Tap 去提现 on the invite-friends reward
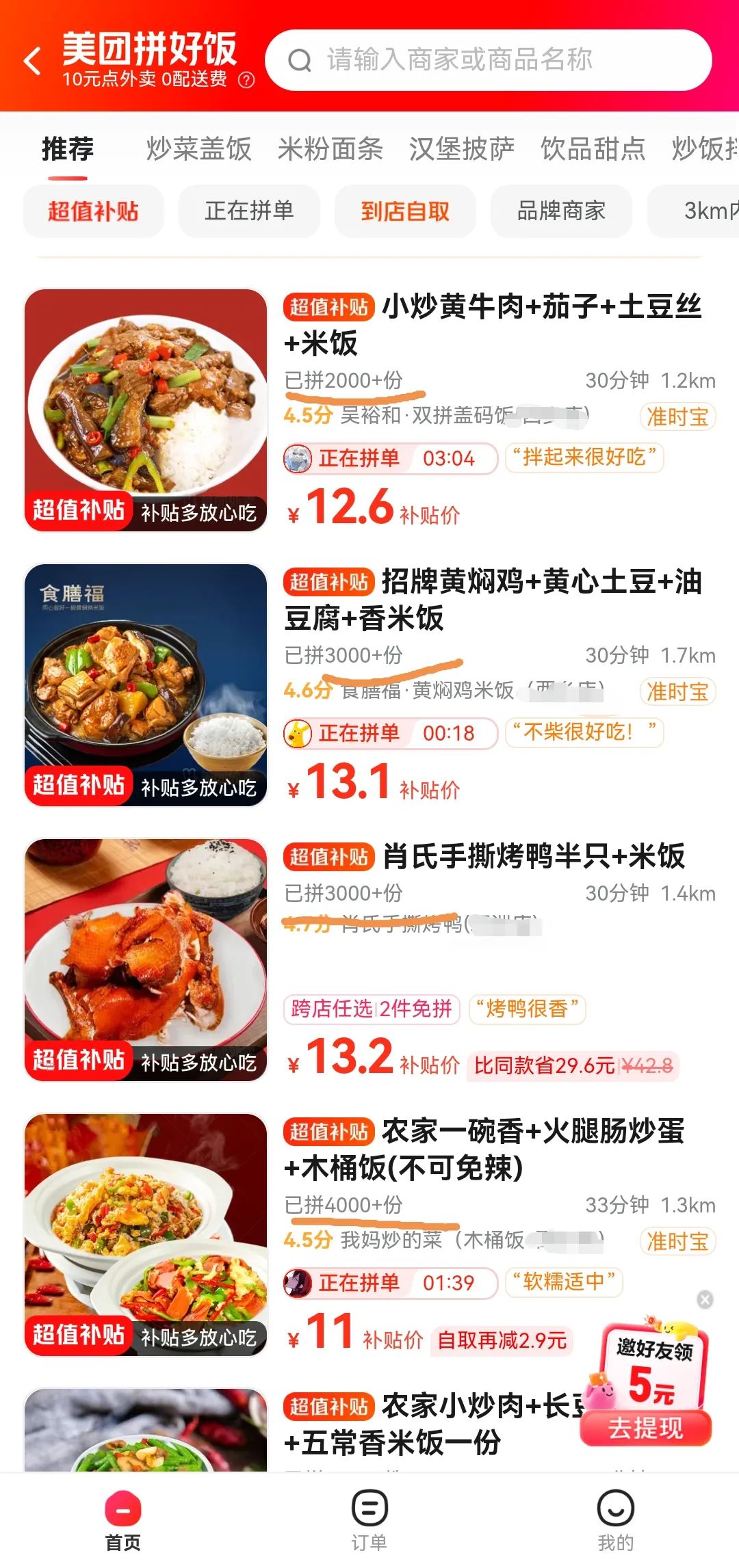This screenshot has width=739, height=1568. 645,1427
